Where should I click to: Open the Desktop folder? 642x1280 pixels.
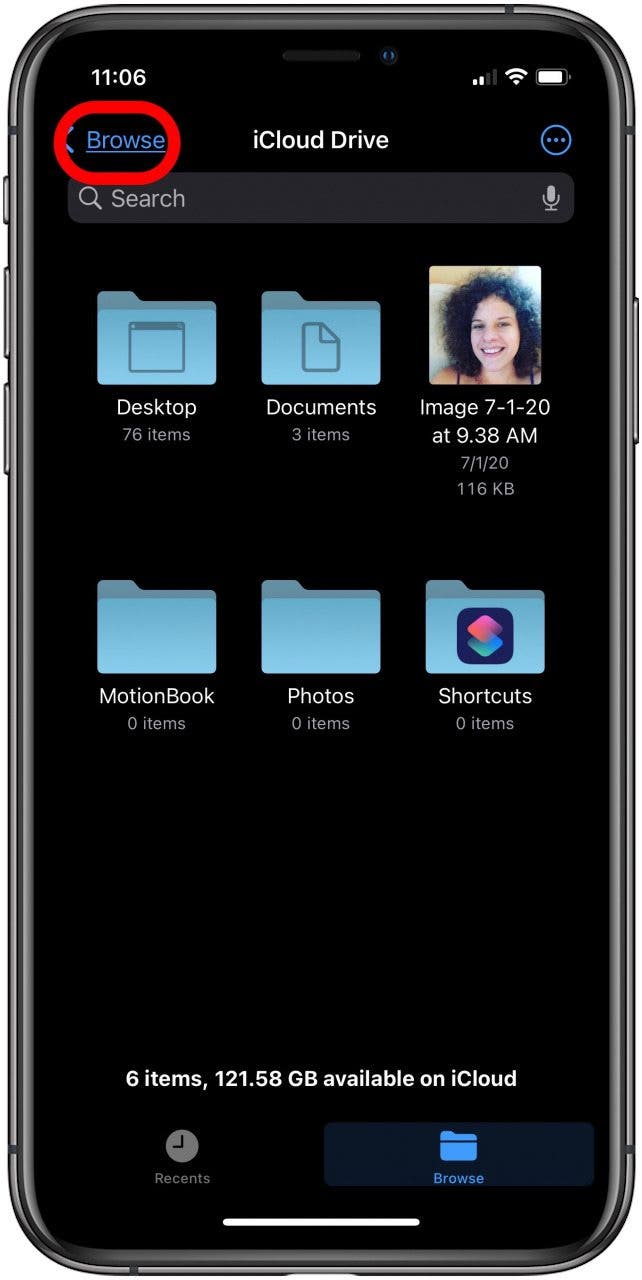(156, 339)
